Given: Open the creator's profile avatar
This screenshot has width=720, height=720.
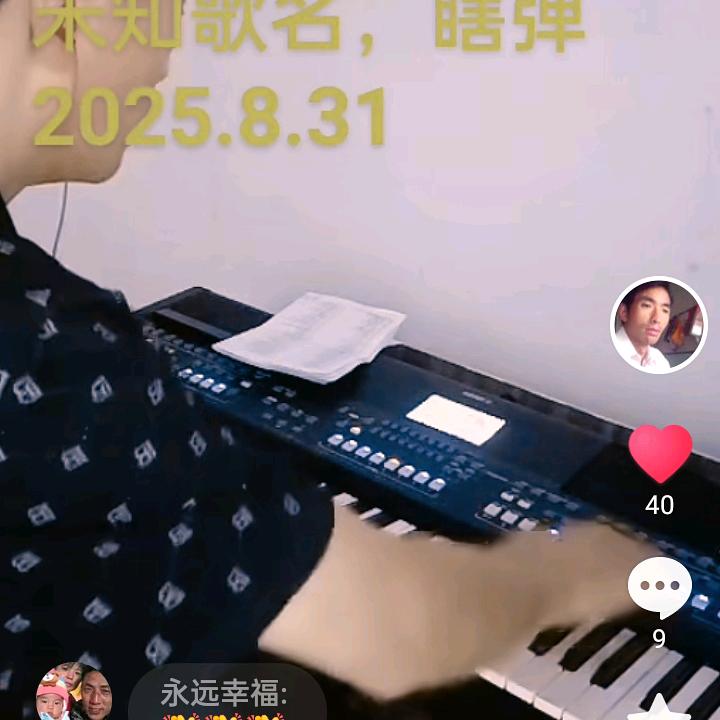Looking at the screenshot, I should coord(658,325).
